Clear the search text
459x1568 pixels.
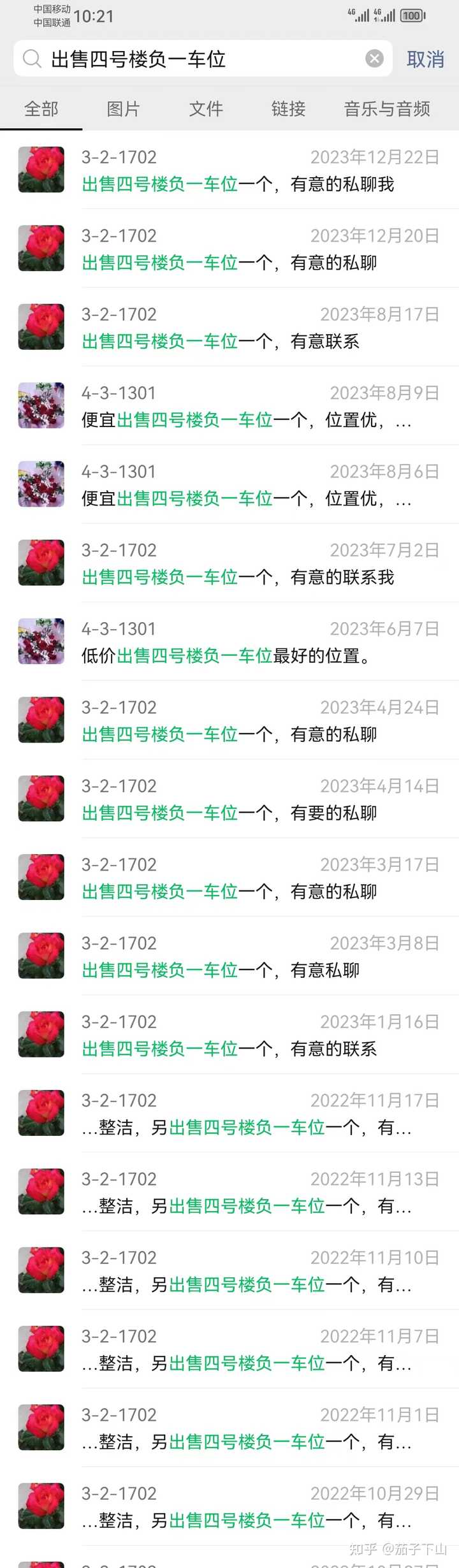click(374, 59)
